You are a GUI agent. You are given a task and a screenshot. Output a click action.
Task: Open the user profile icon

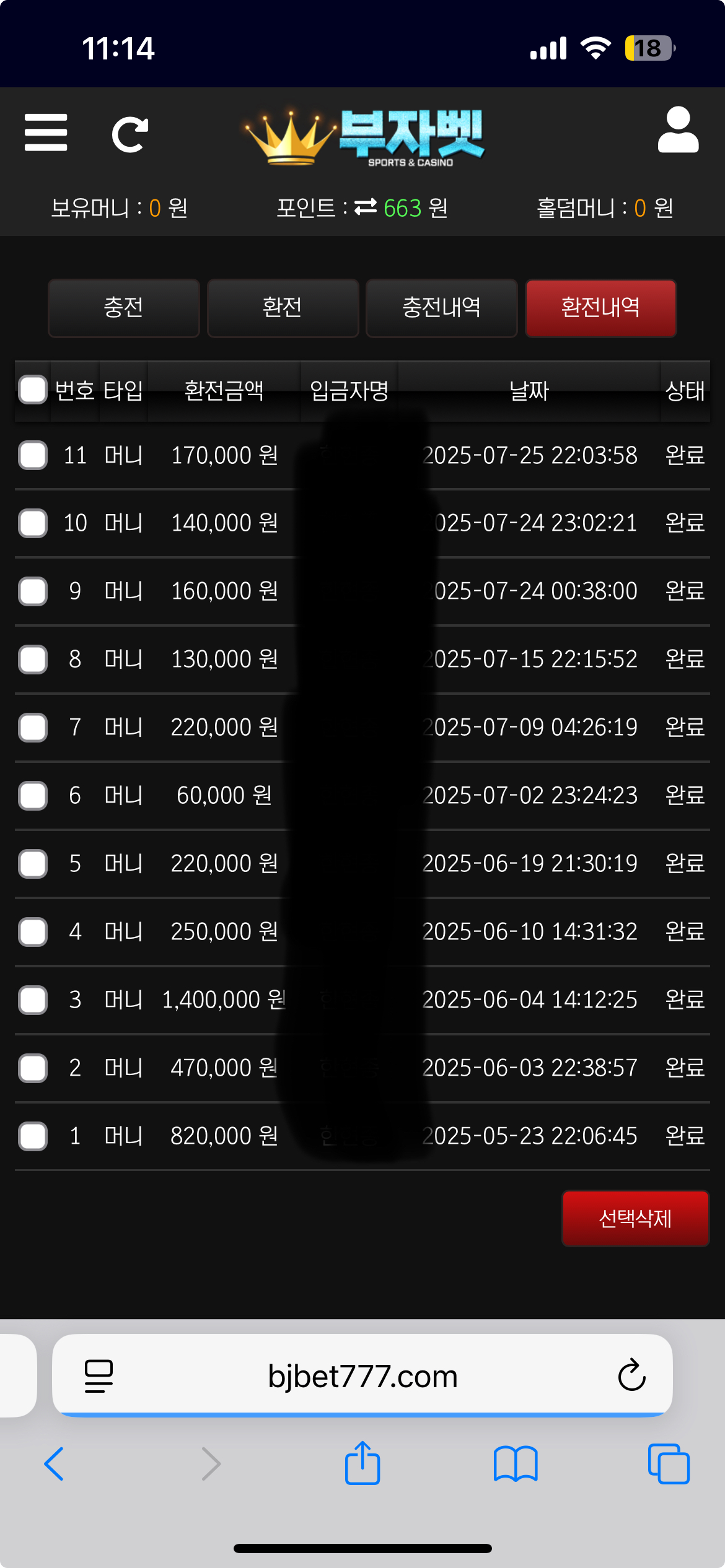678,130
